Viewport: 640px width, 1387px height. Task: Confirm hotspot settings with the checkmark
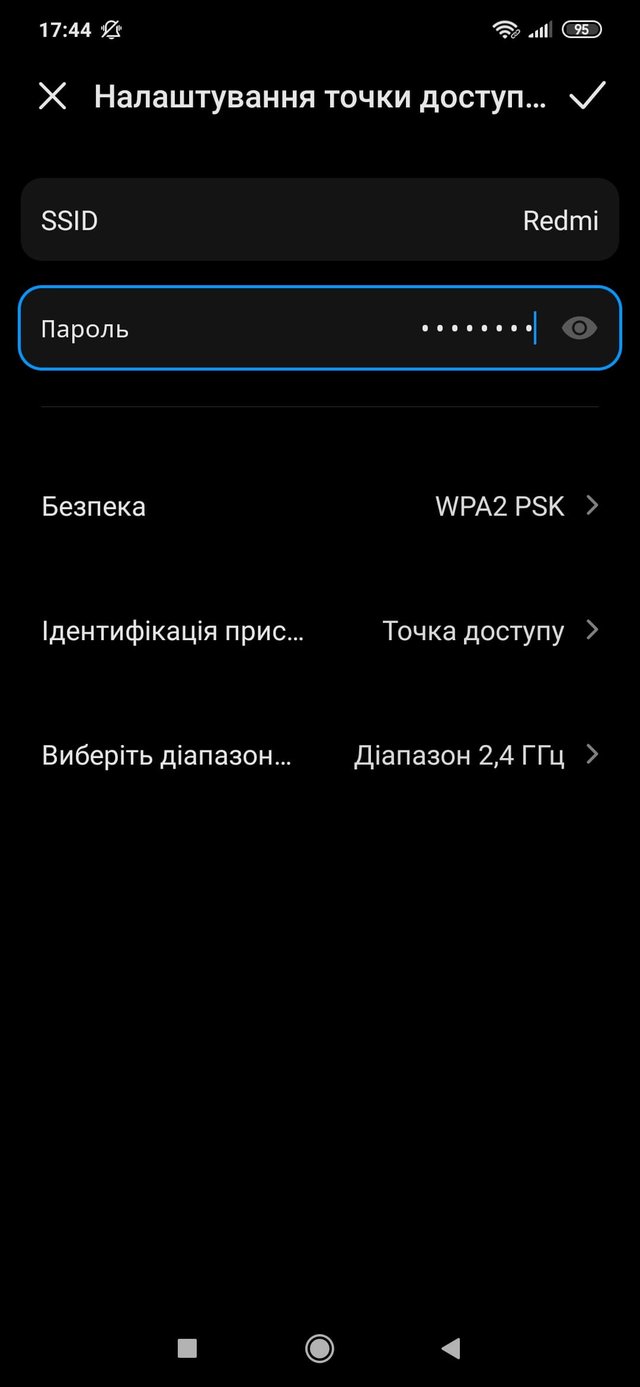[x=587, y=96]
